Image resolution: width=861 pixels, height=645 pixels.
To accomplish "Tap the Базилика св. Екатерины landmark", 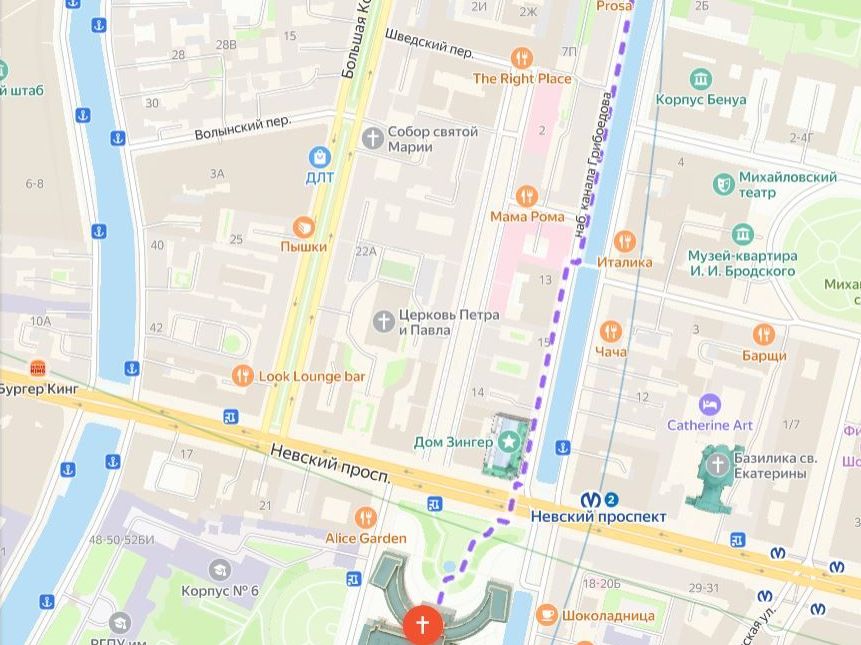I will pos(717,465).
